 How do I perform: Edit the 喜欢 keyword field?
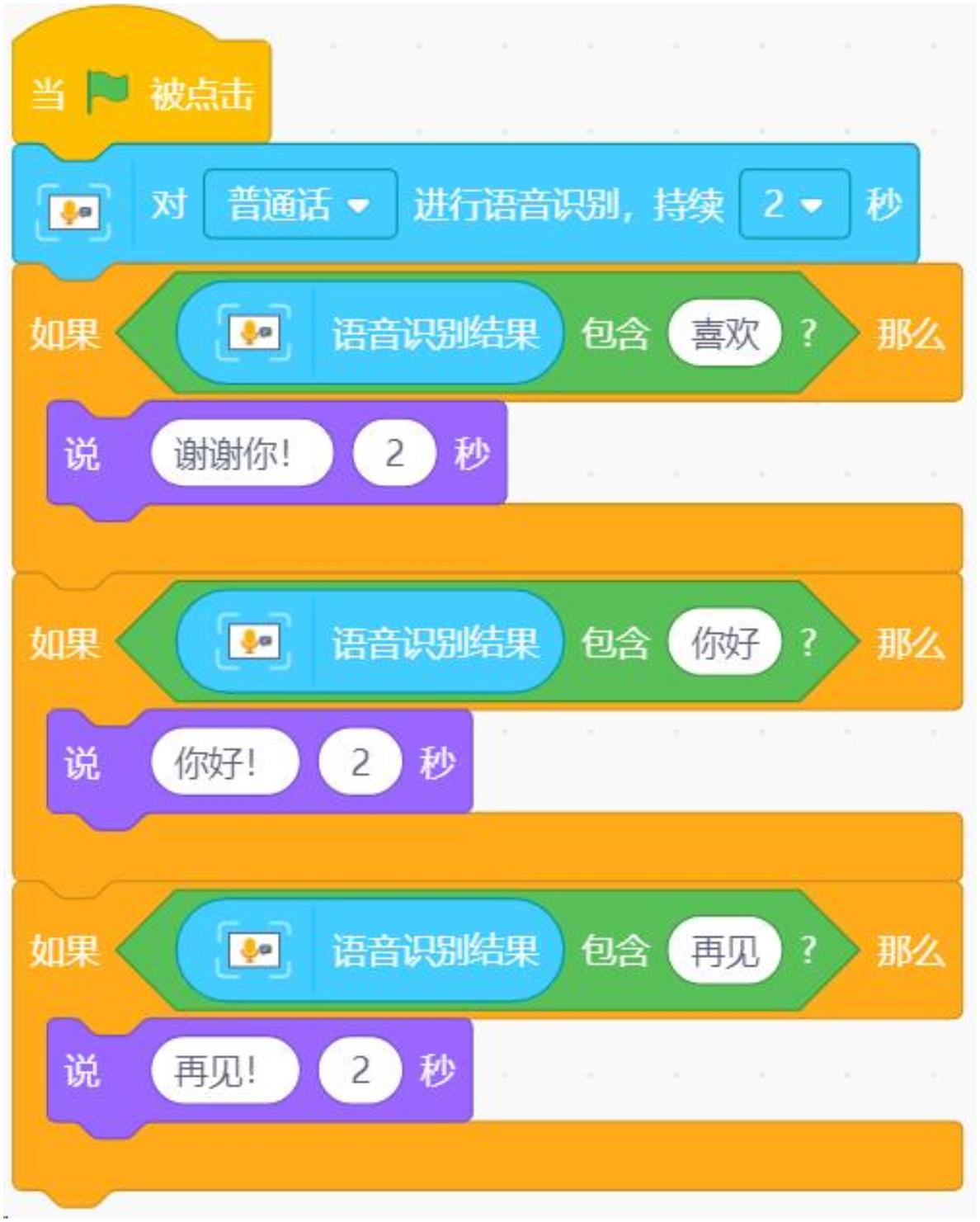click(x=724, y=334)
